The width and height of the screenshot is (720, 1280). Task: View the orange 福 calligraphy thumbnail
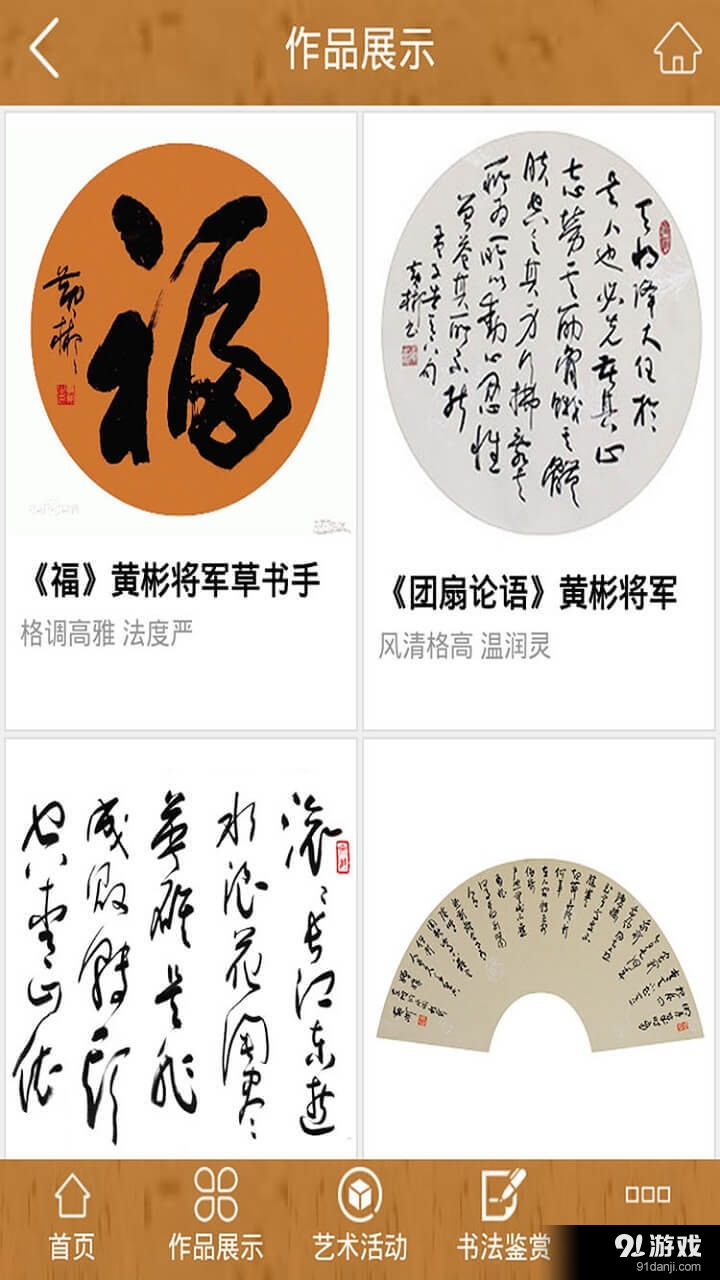(180, 330)
